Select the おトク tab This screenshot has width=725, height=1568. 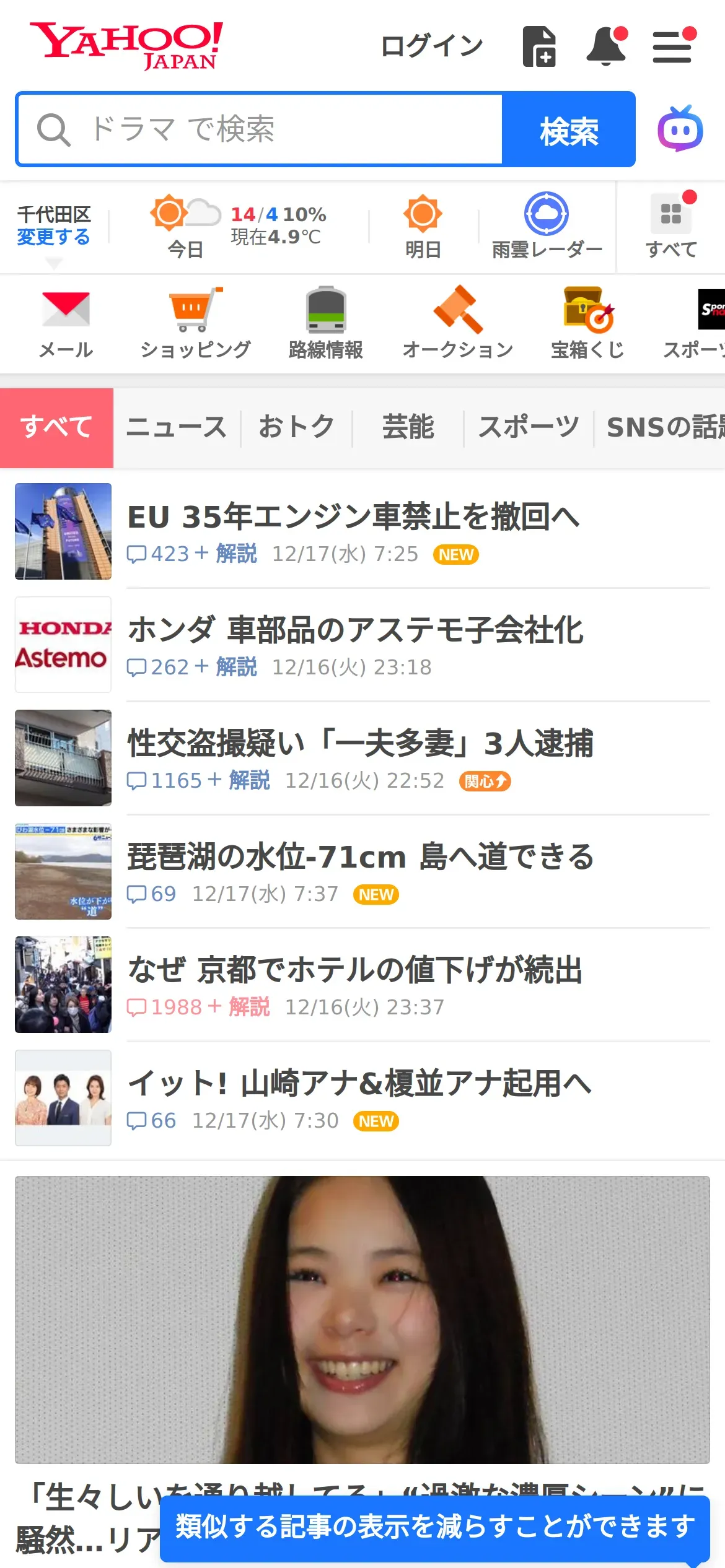point(297,427)
